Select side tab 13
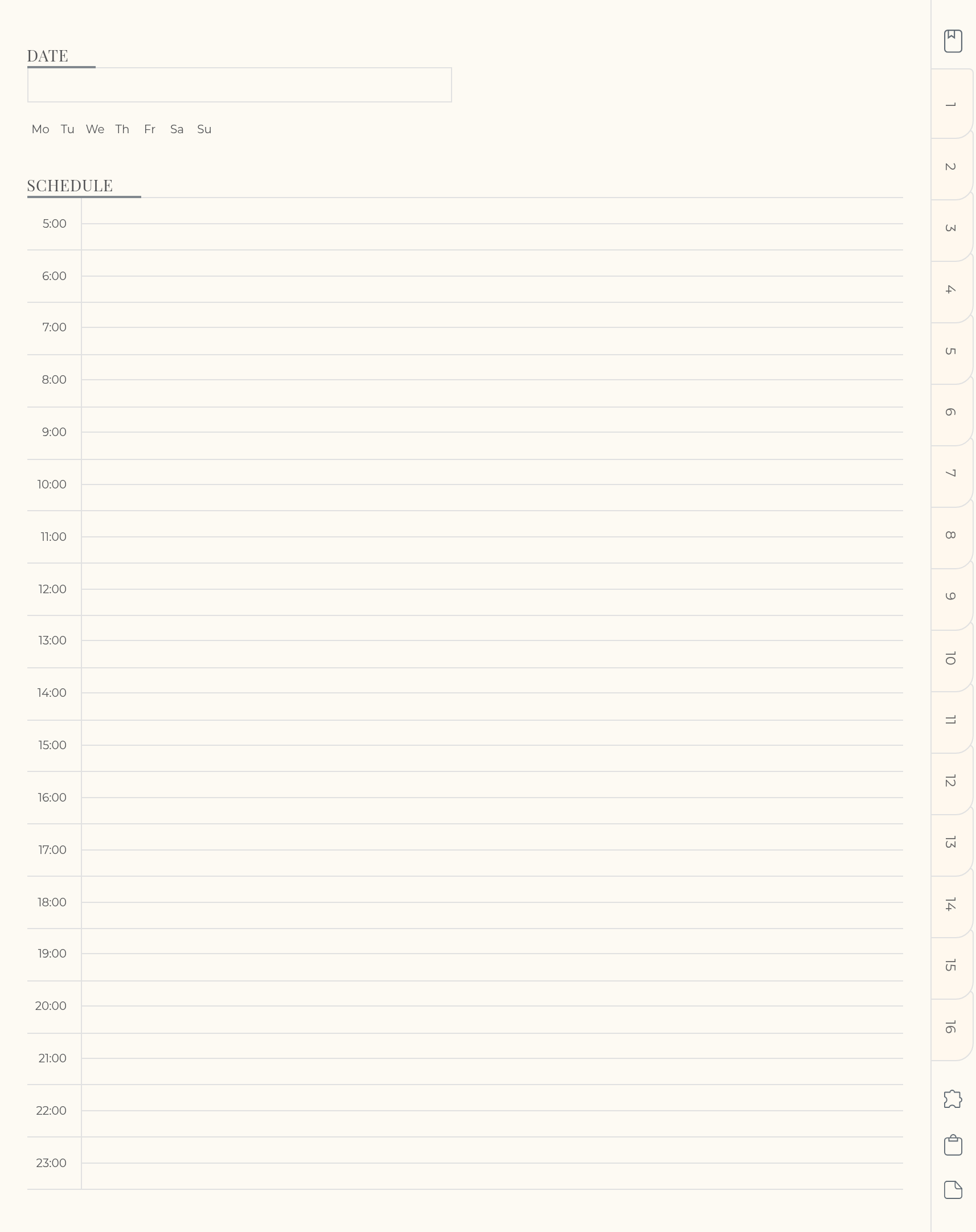The width and height of the screenshot is (976, 1232). [x=951, y=843]
